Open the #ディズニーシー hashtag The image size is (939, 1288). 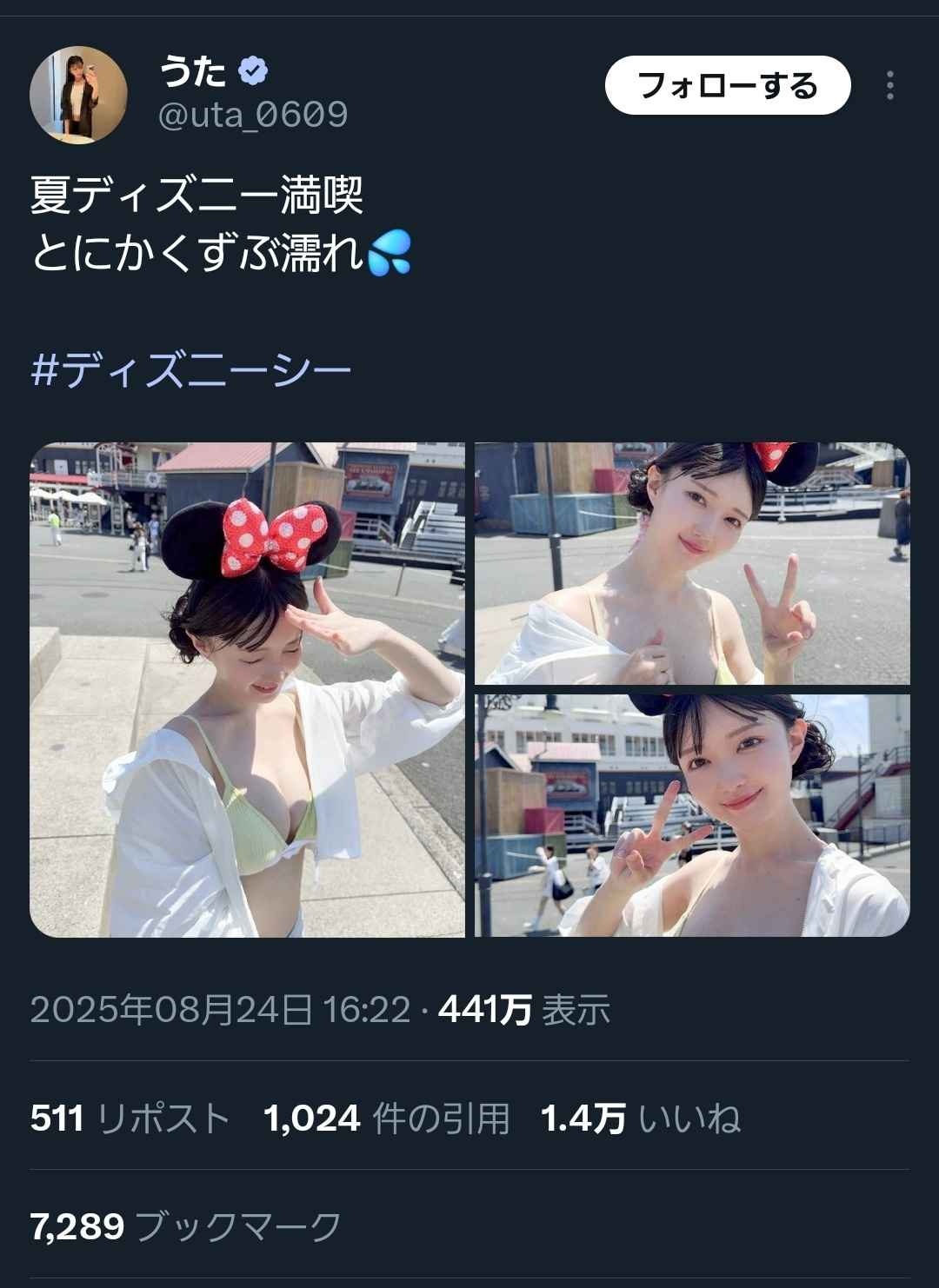click(x=190, y=371)
